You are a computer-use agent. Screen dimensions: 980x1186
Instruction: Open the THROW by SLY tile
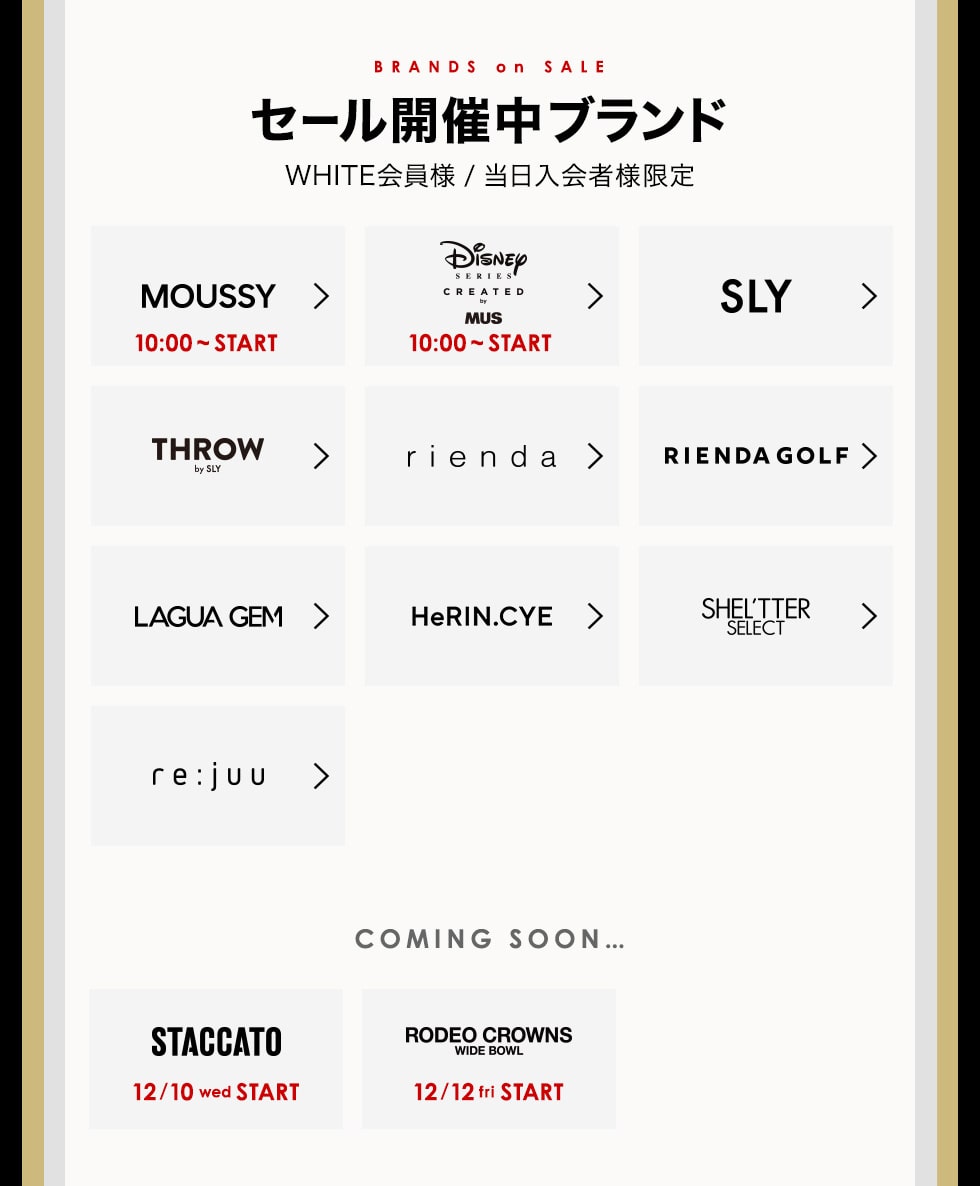218,456
